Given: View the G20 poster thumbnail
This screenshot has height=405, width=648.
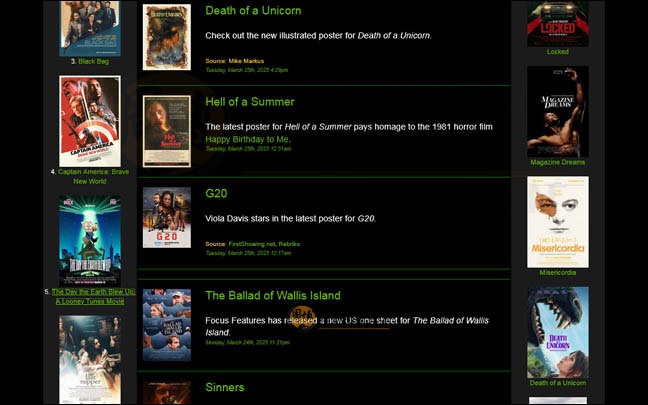Looking at the screenshot, I should coord(166,218).
